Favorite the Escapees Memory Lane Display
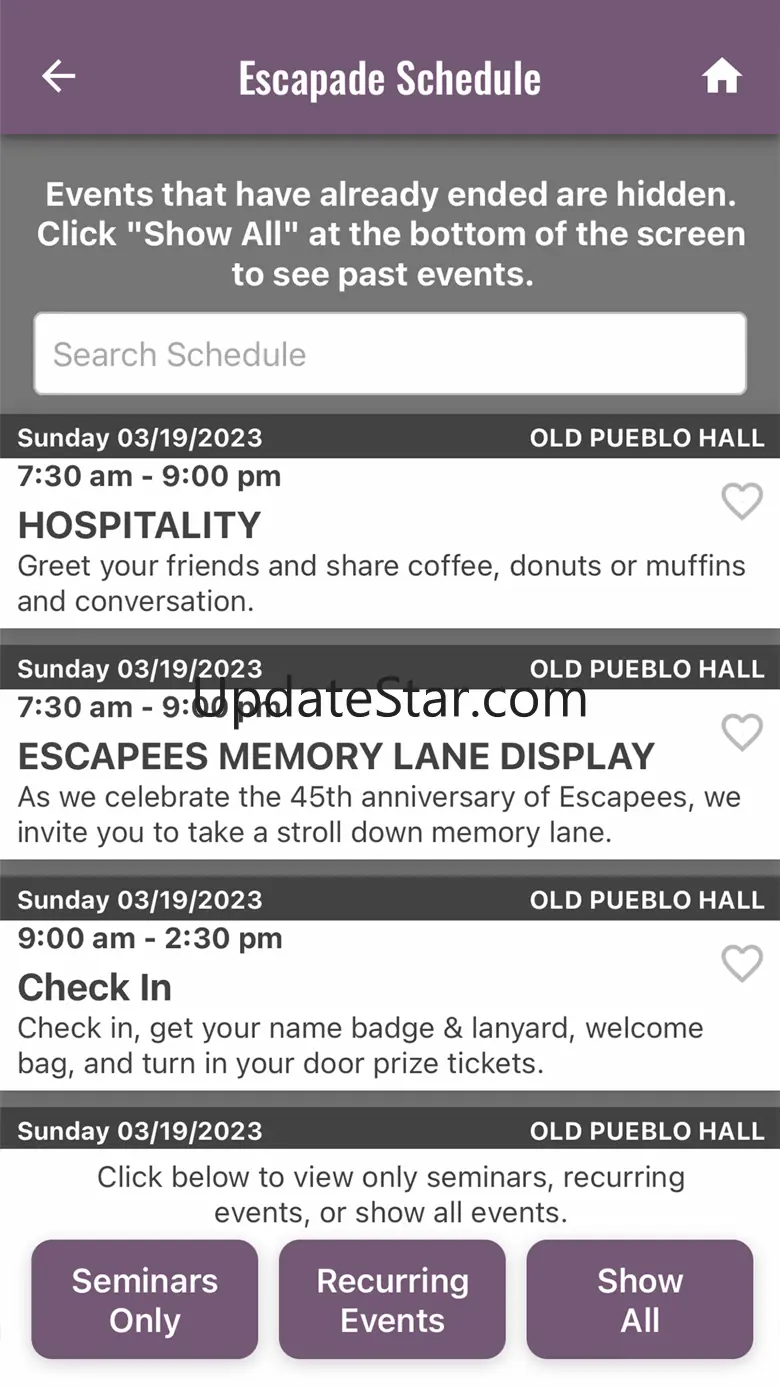The width and height of the screenshot is (780, 1387). [x=741, y=732]
